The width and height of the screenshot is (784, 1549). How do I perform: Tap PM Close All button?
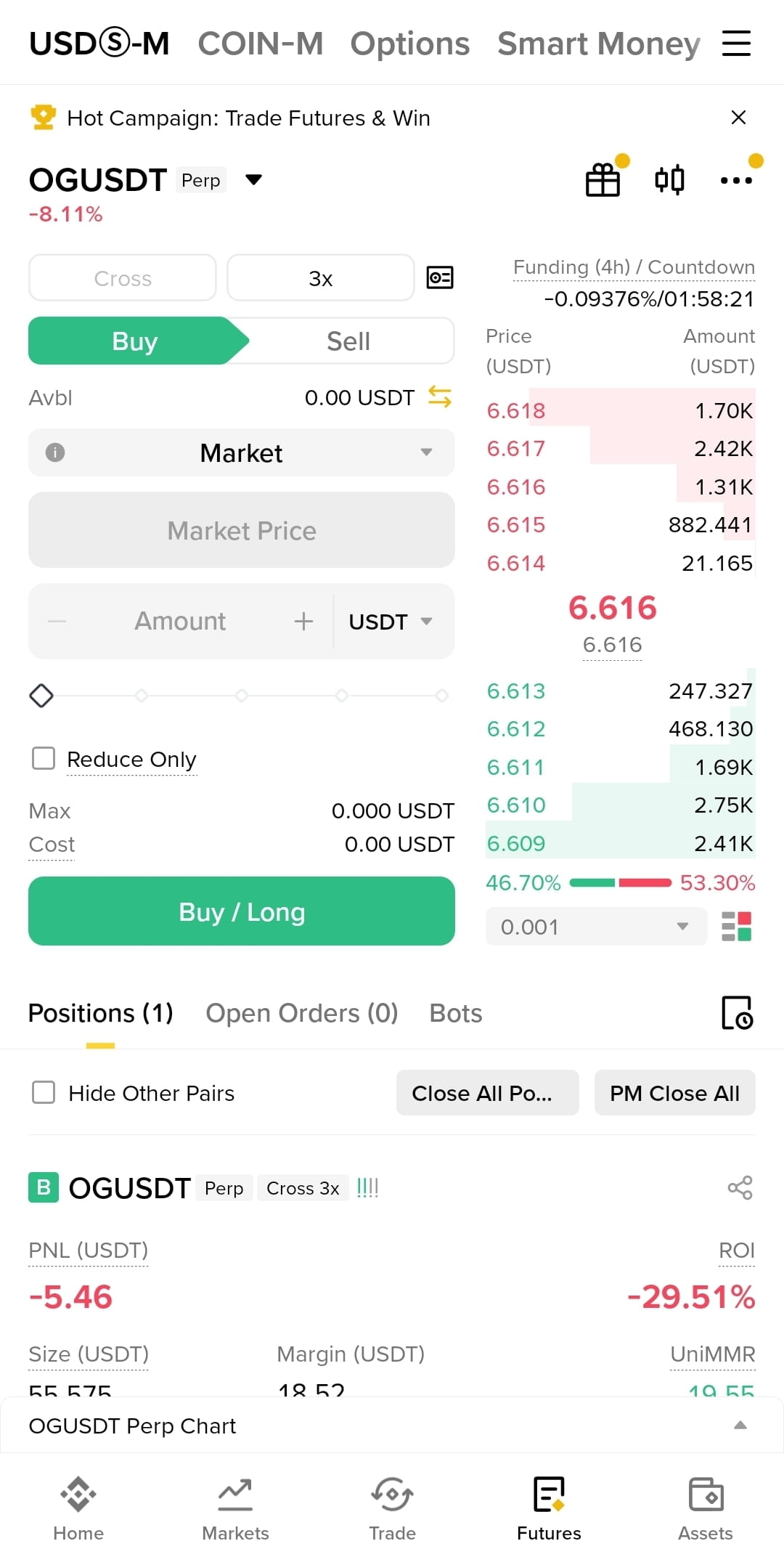674,1093
